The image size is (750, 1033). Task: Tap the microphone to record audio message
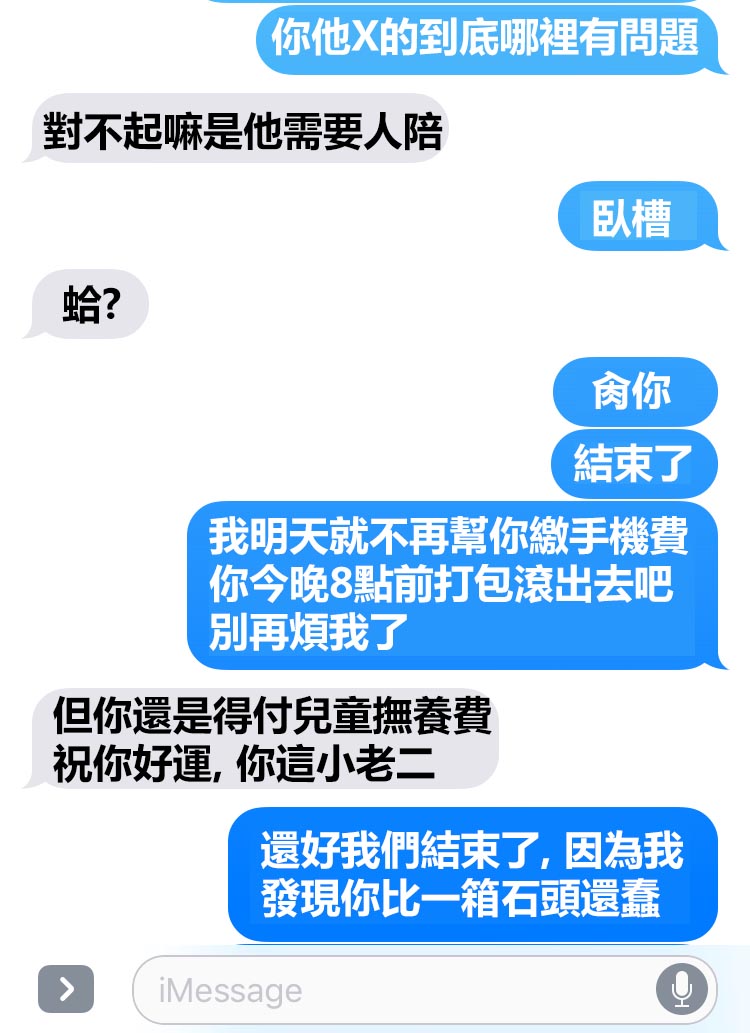pyautogui.click(x=681, y=989)
